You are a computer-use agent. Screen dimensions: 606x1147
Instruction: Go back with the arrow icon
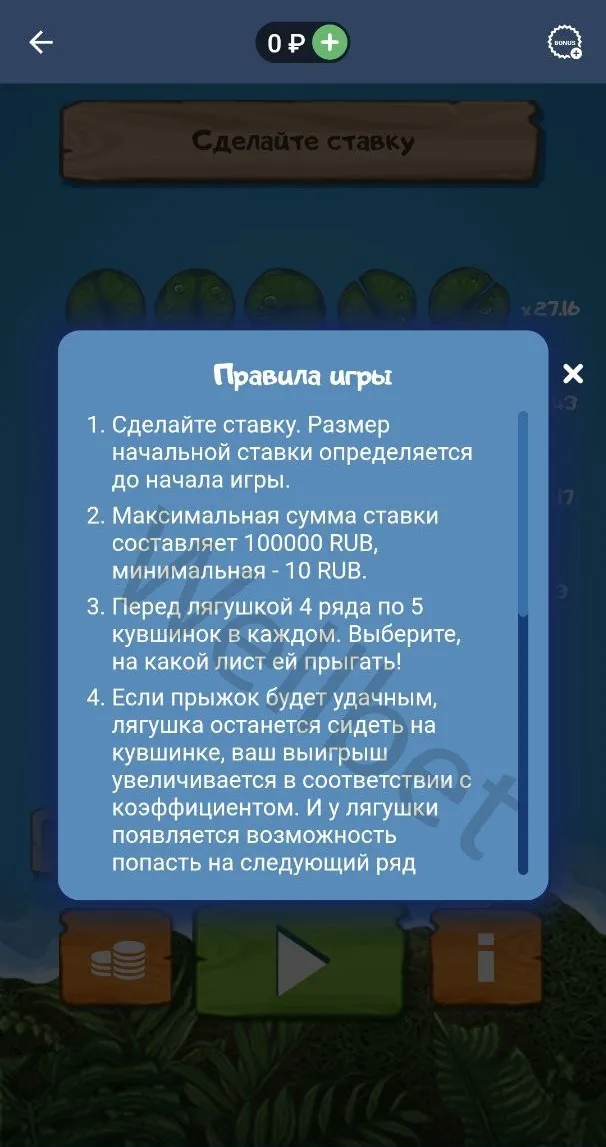click(x=41, y=42)
